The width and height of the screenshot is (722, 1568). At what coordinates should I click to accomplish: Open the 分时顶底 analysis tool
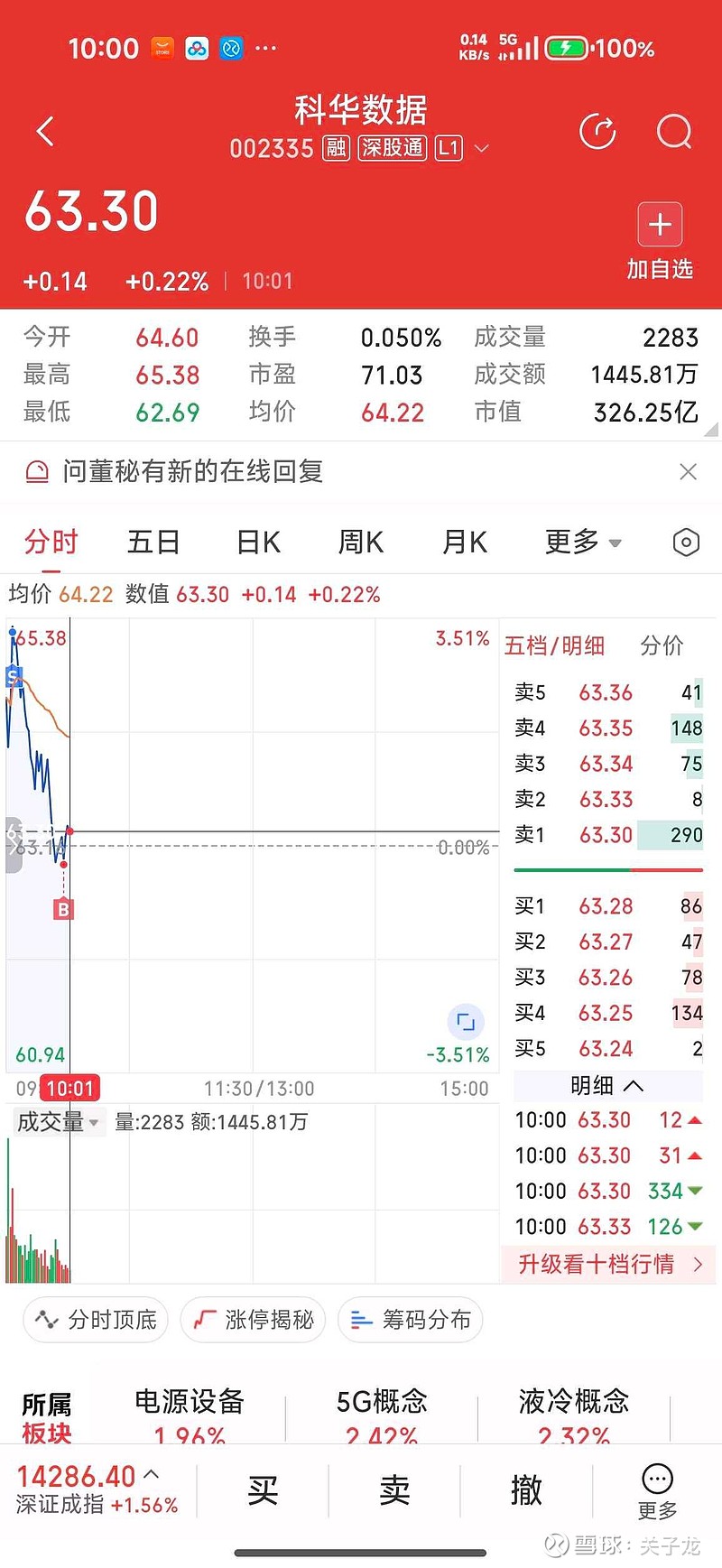click(x=95, y=1320)
